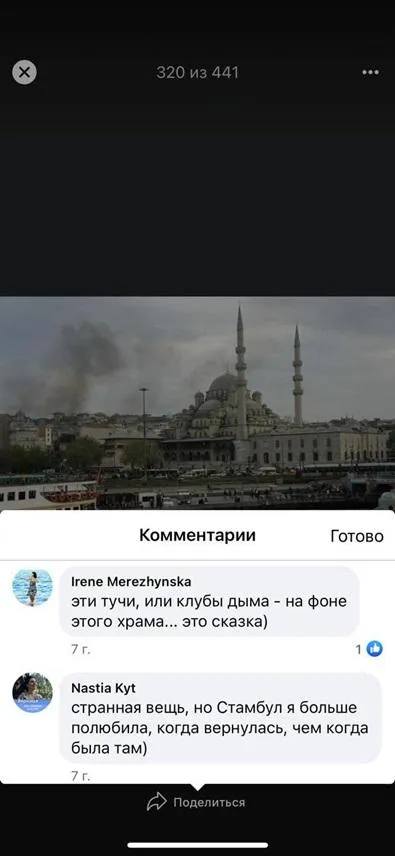Open Nastia Kyt's profile picture
This screenshot has height=856, width=395.
point(33,692)
